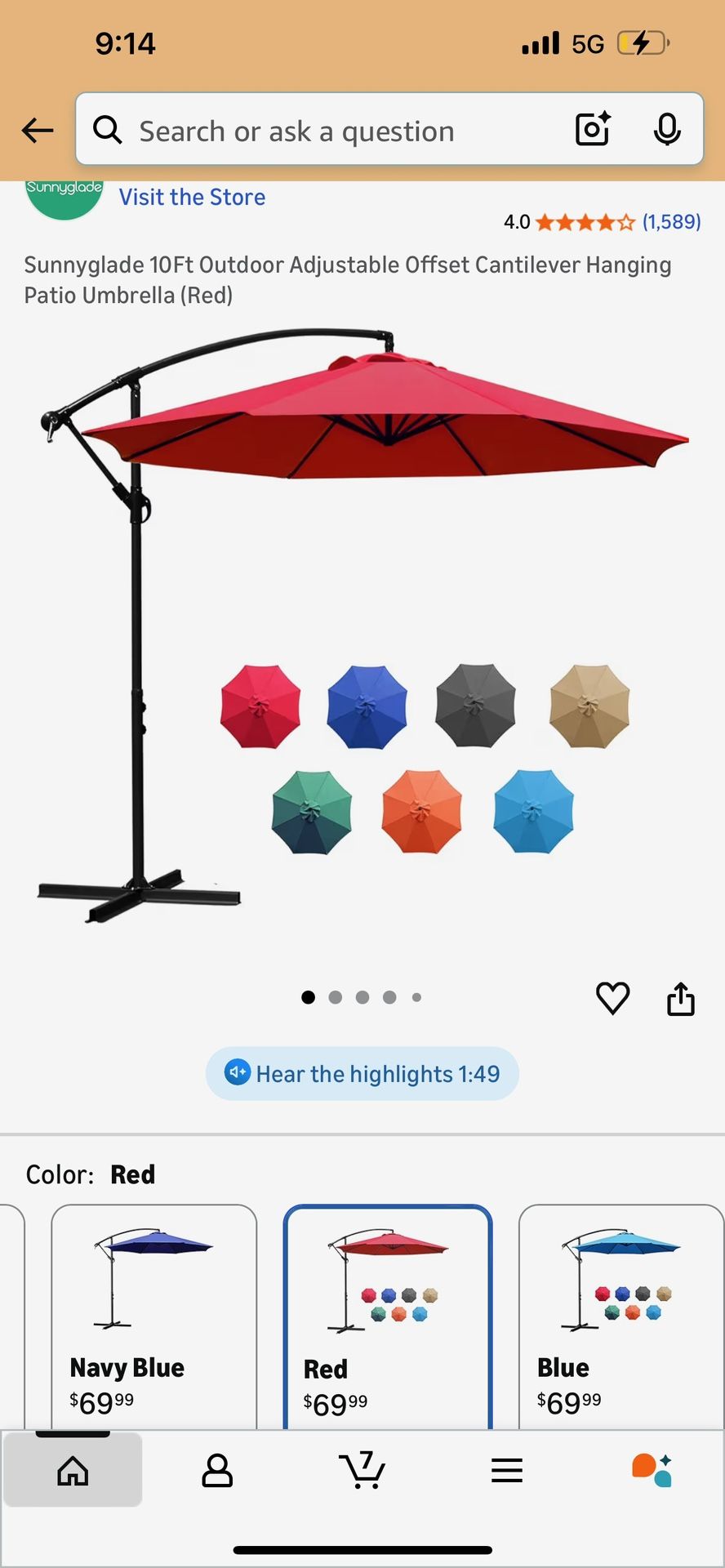
Task: Tap the microphone to search by voice
Action: tap(668, 130)
